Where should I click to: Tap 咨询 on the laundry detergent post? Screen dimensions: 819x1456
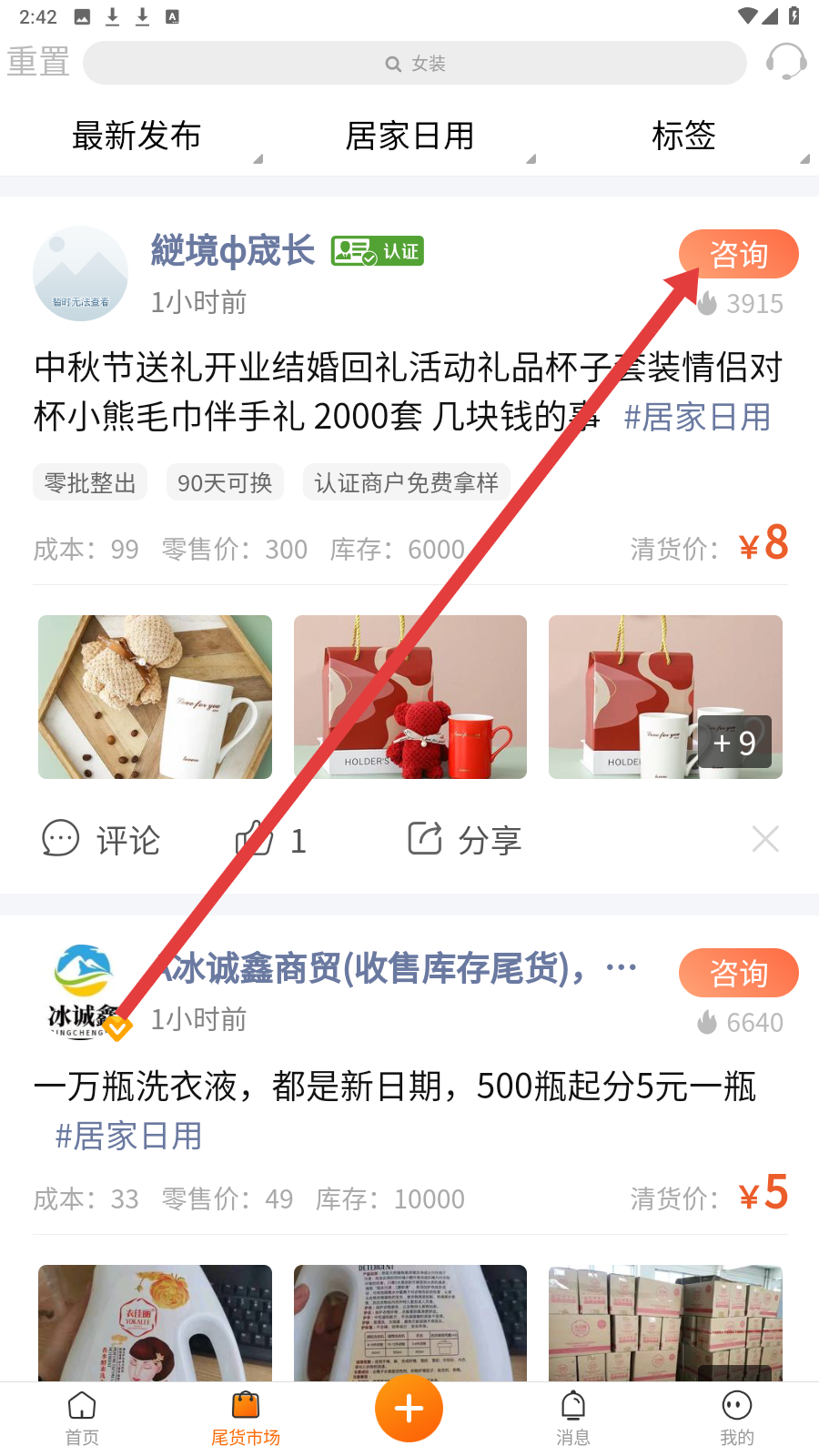click(x=738, y=973)
